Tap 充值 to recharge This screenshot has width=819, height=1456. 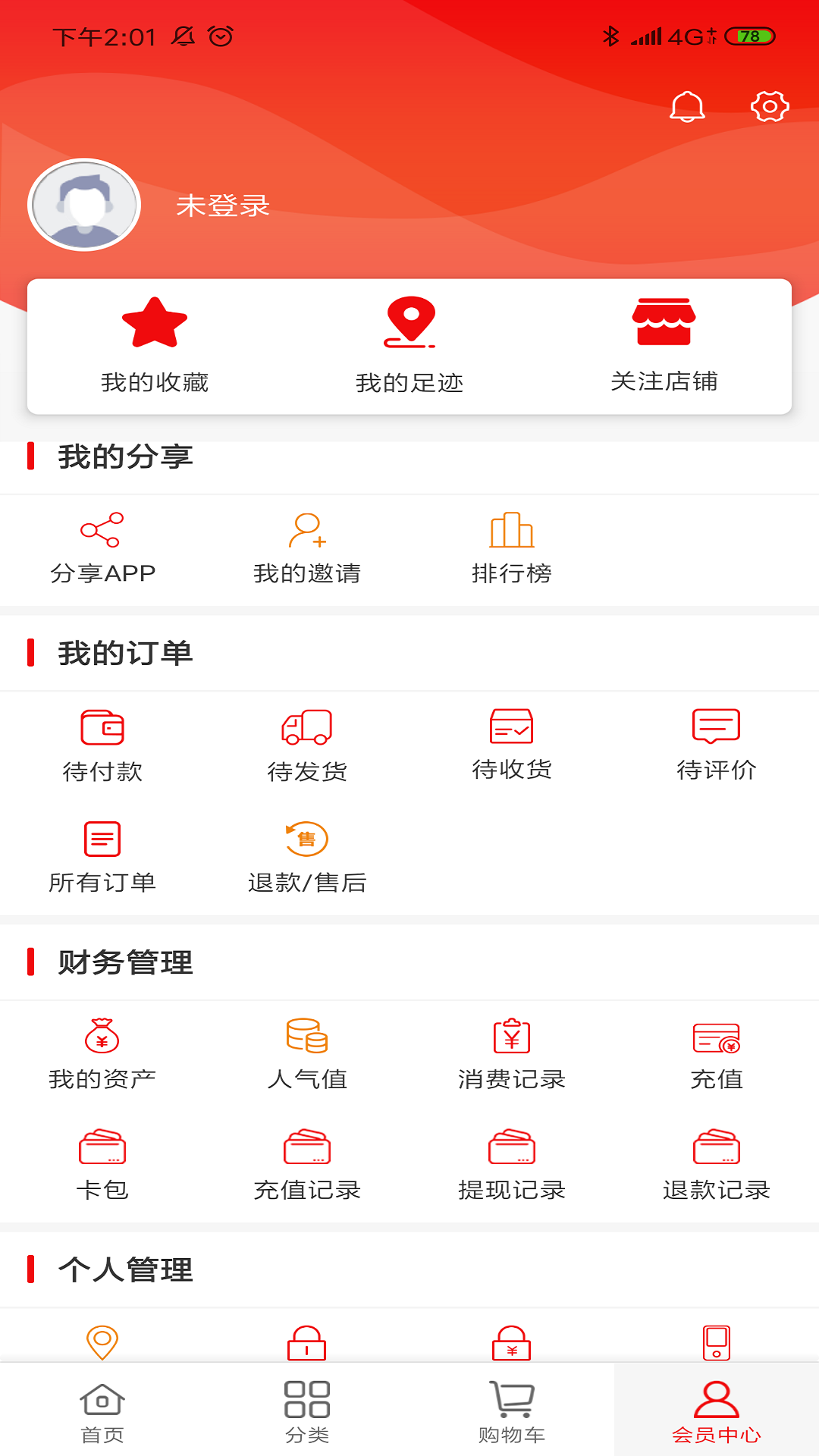tap(717, 1054)
